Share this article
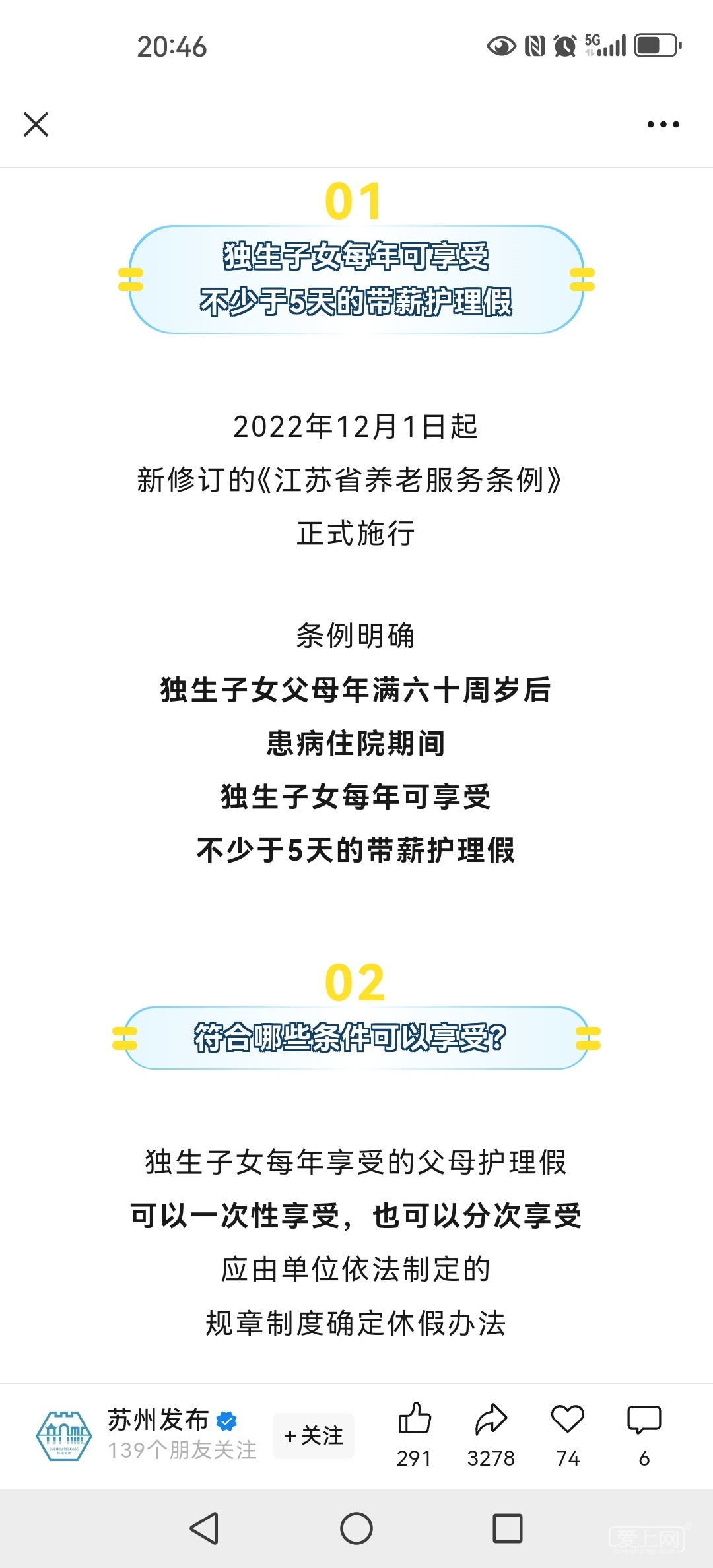Image resolution: width=713 pixels, height=1568 pixels. click(x=491, y=1420)
